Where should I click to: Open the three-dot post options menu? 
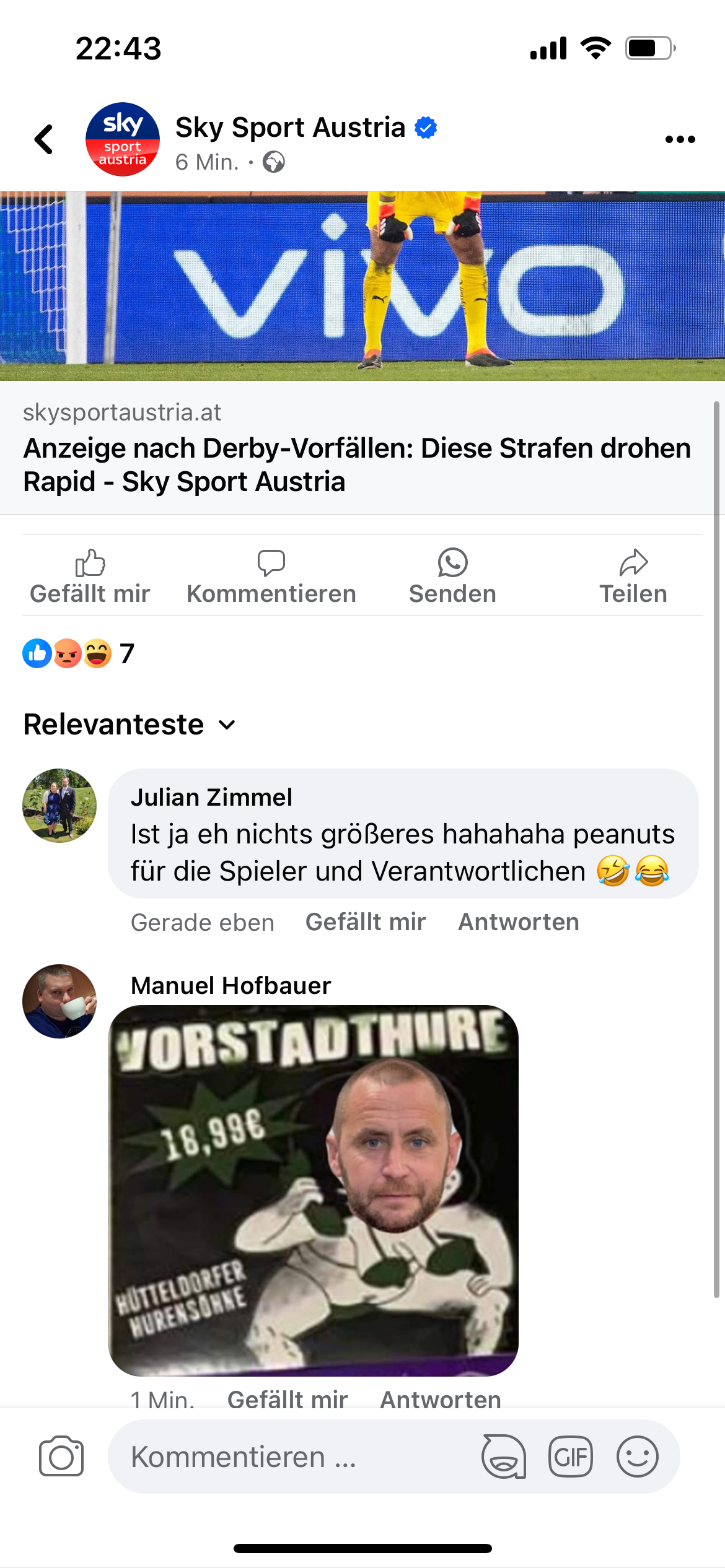[680, 139]
